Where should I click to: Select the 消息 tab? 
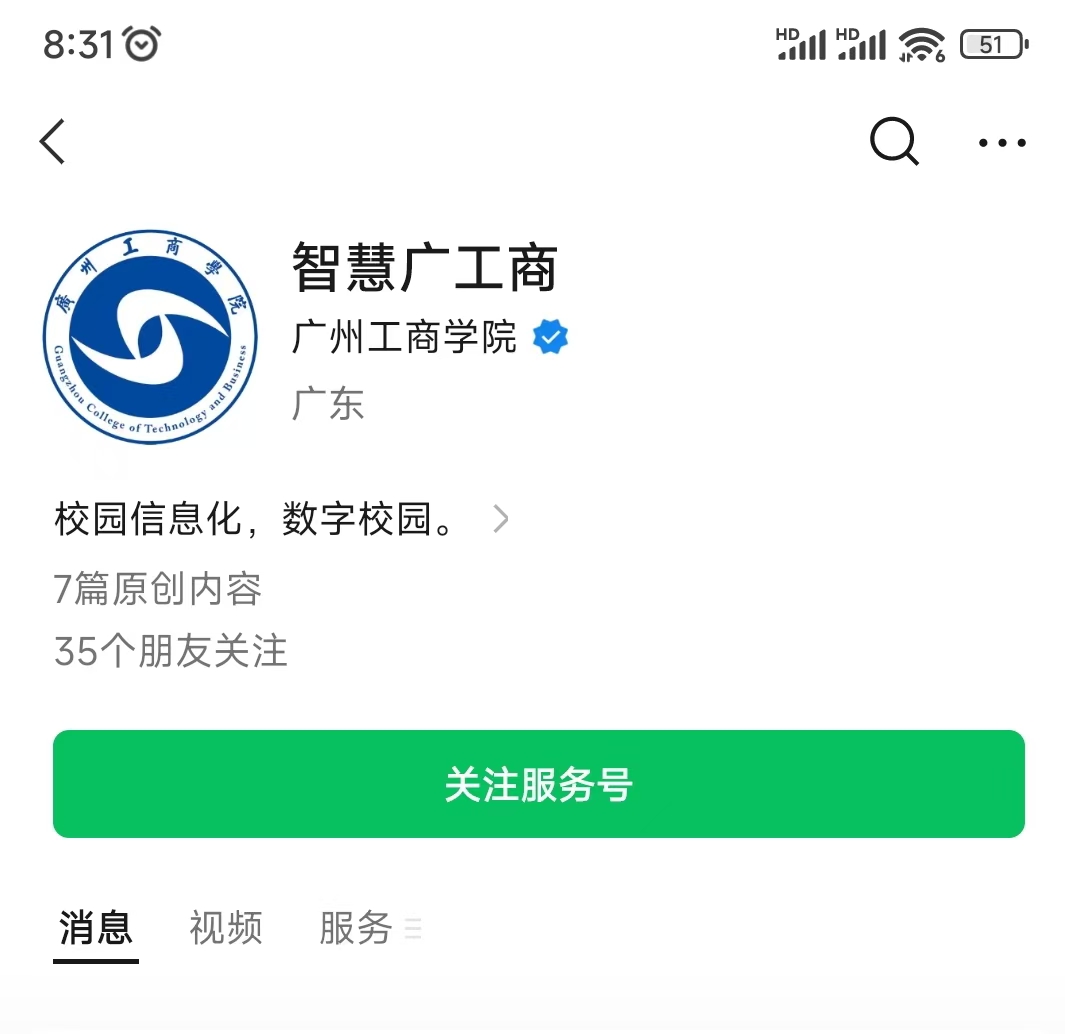[96, 928]
